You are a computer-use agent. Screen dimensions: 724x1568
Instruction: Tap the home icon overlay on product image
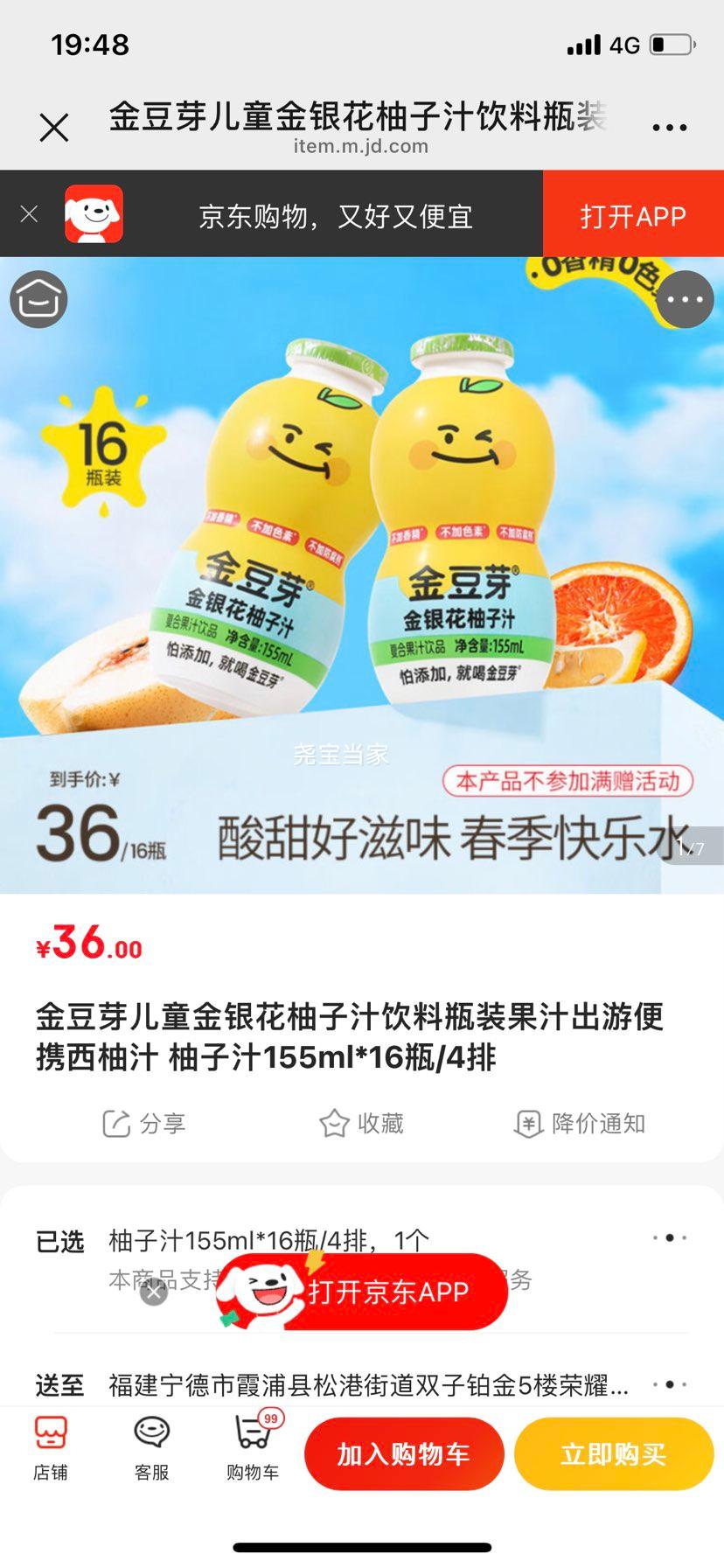(38, 299)
